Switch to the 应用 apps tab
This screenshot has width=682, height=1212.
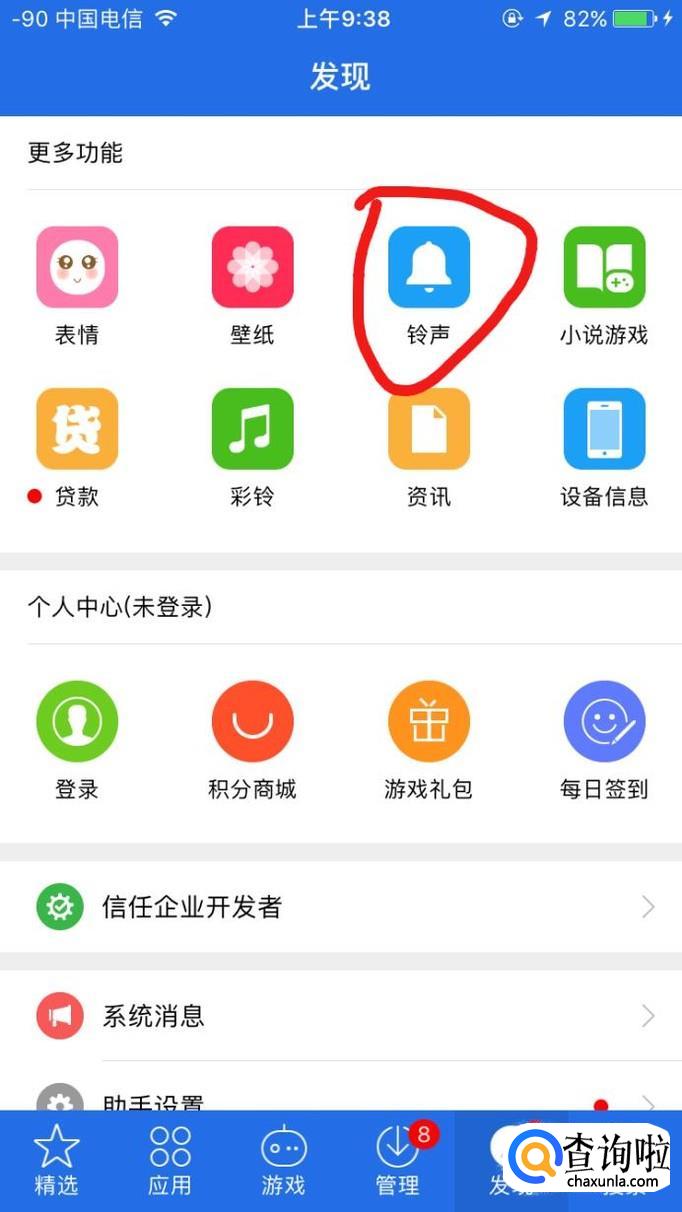coord(170,1160)
